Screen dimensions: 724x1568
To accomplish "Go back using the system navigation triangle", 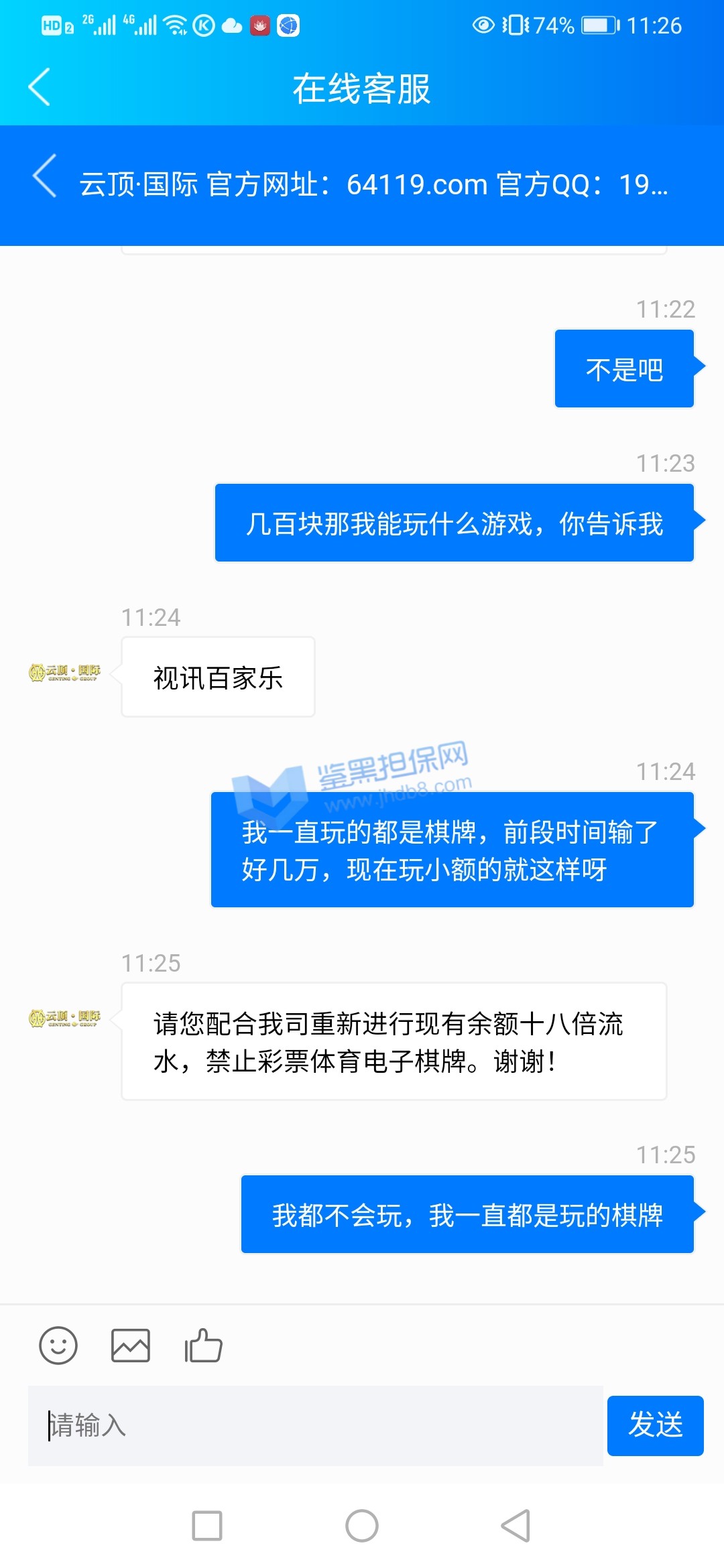I will pos(516,1526).
